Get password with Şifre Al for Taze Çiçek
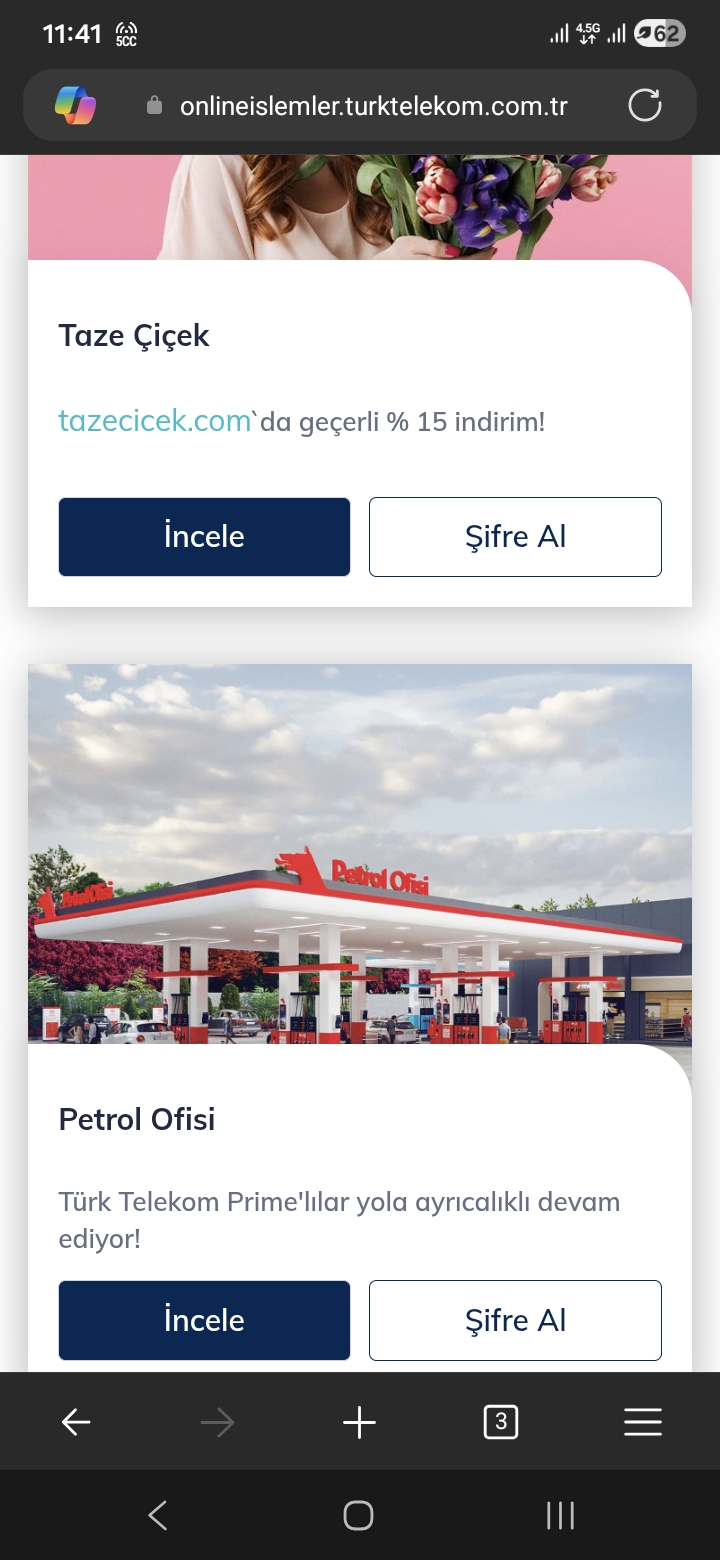The height and width of the screenshot is (1560, 720). pyautogui.click(x=515, y=537)
